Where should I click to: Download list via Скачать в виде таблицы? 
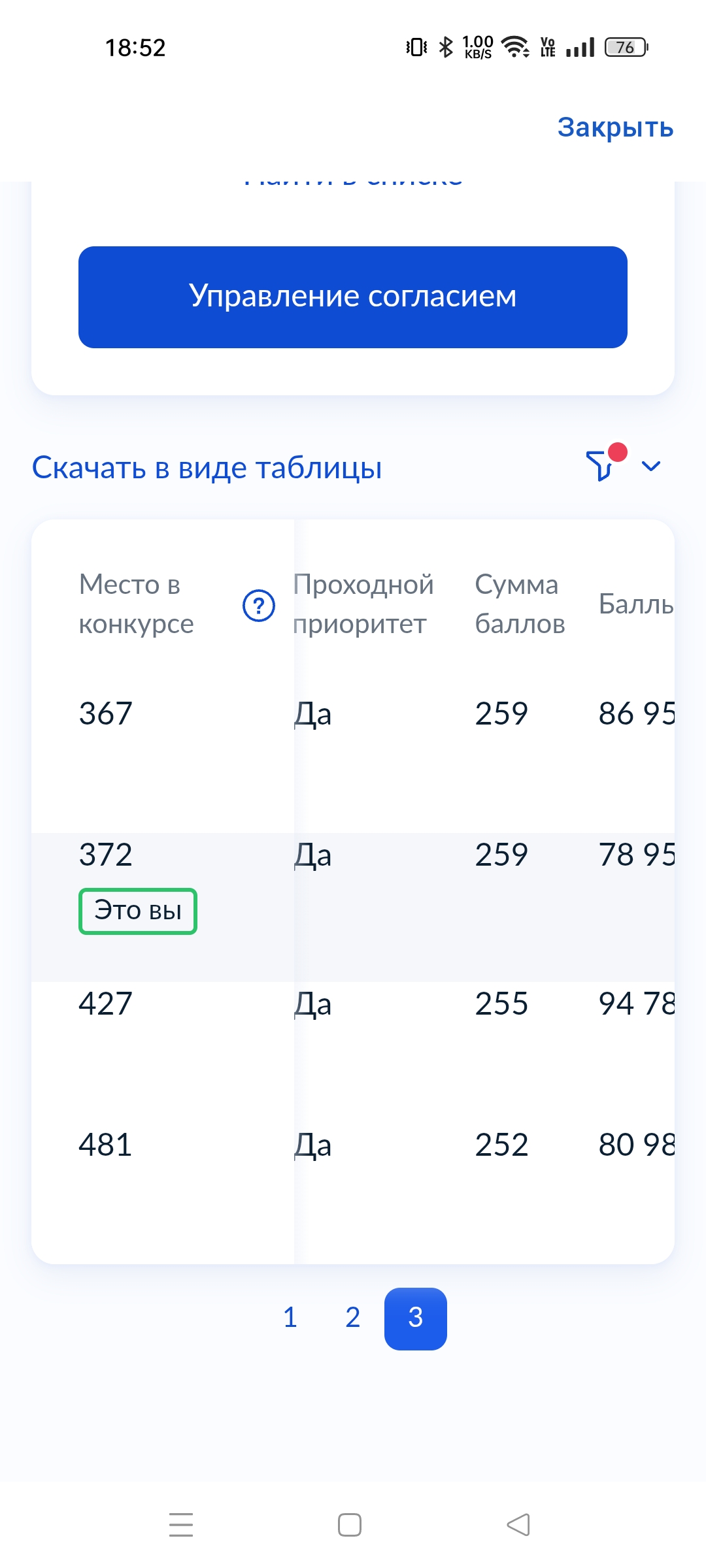(207, 468)
